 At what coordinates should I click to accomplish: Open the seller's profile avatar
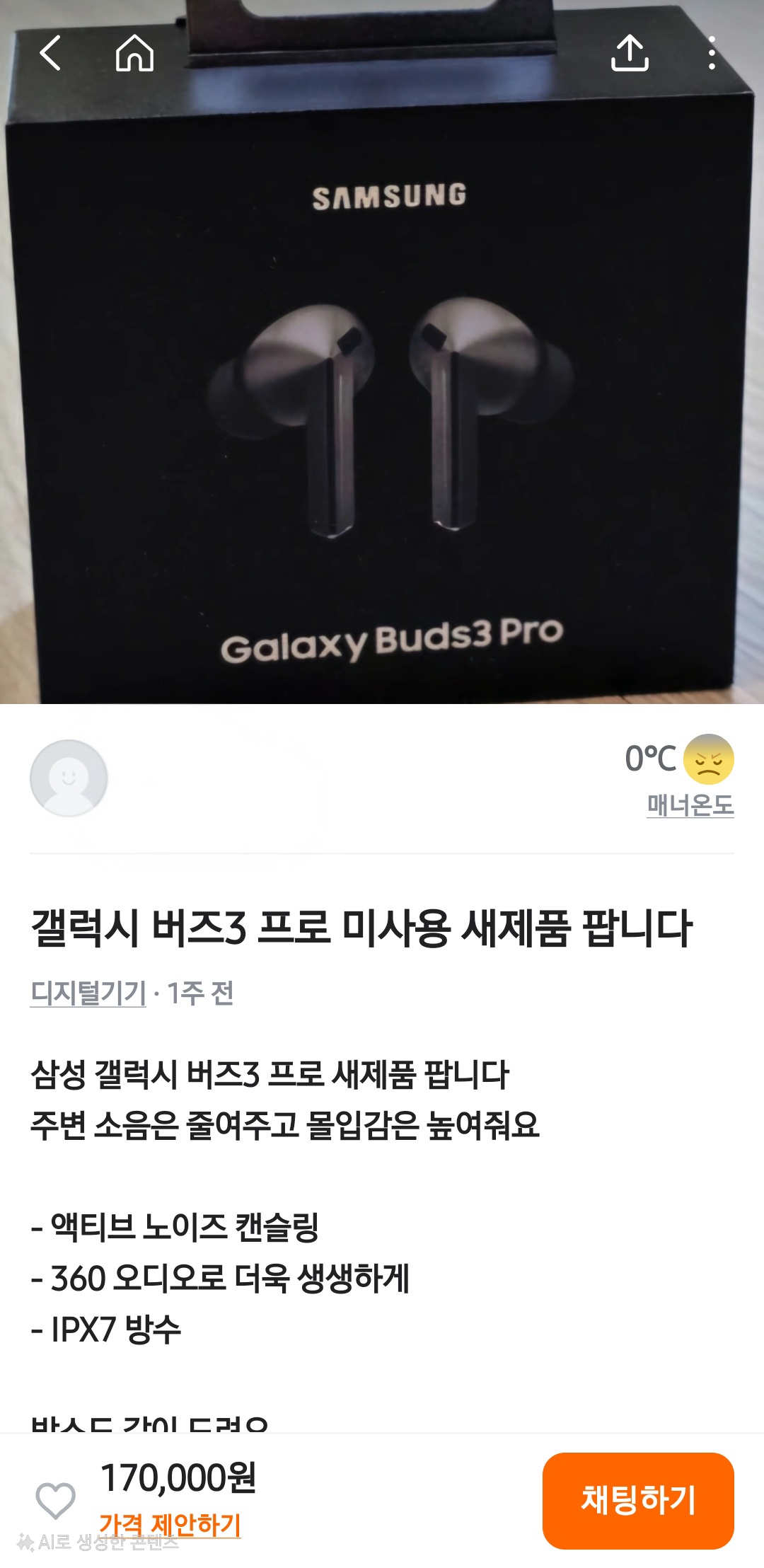[69, 778]
